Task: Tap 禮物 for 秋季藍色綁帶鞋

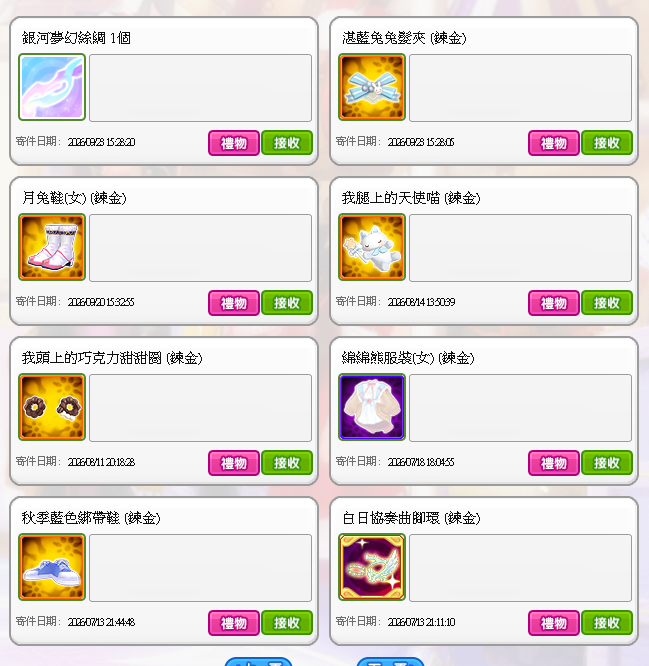Action: (x=234, y=623)
